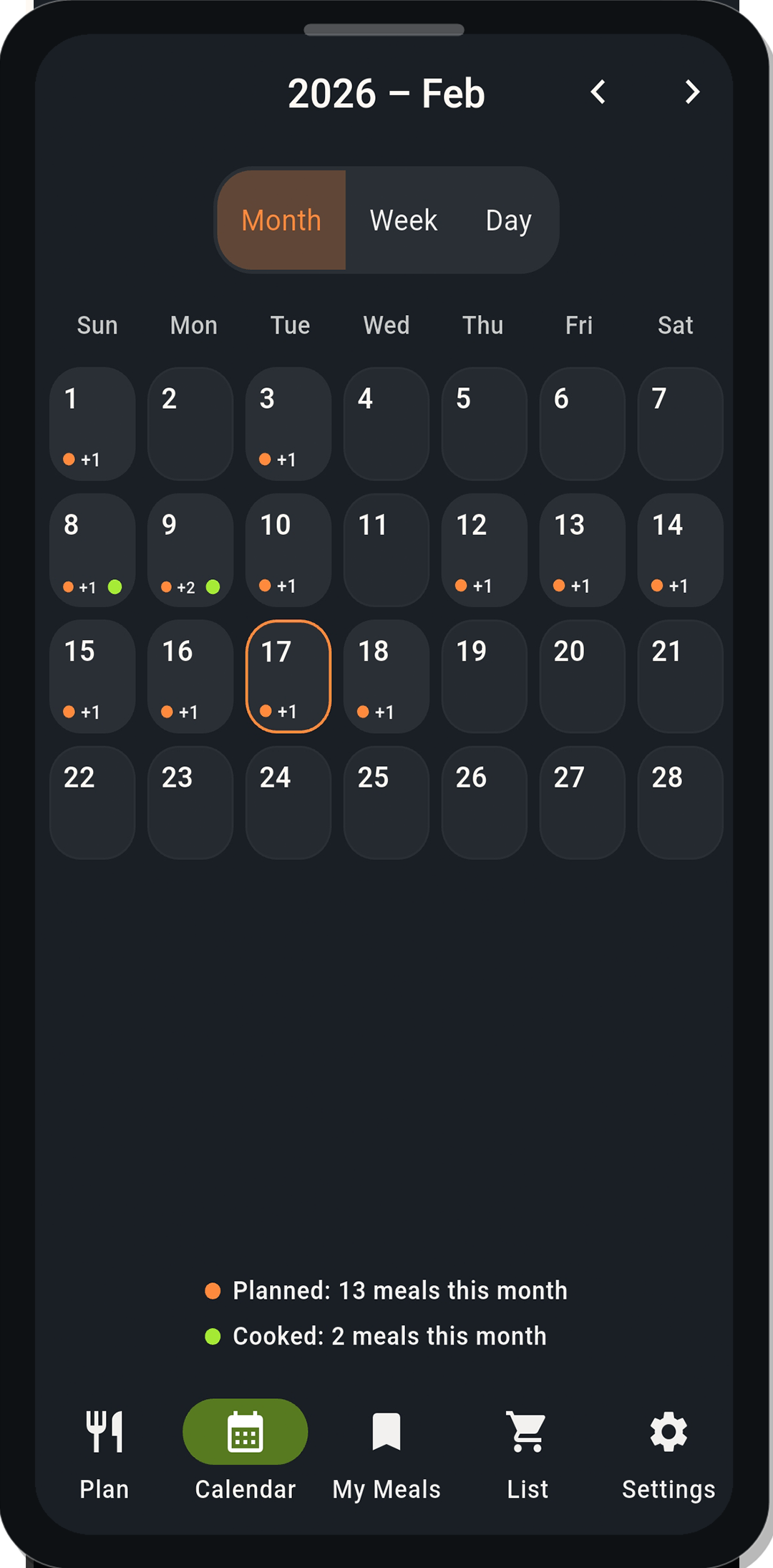Screen dimensions: 773x1568
Task: Open the 2026 – Feb header
Action: 386,93
